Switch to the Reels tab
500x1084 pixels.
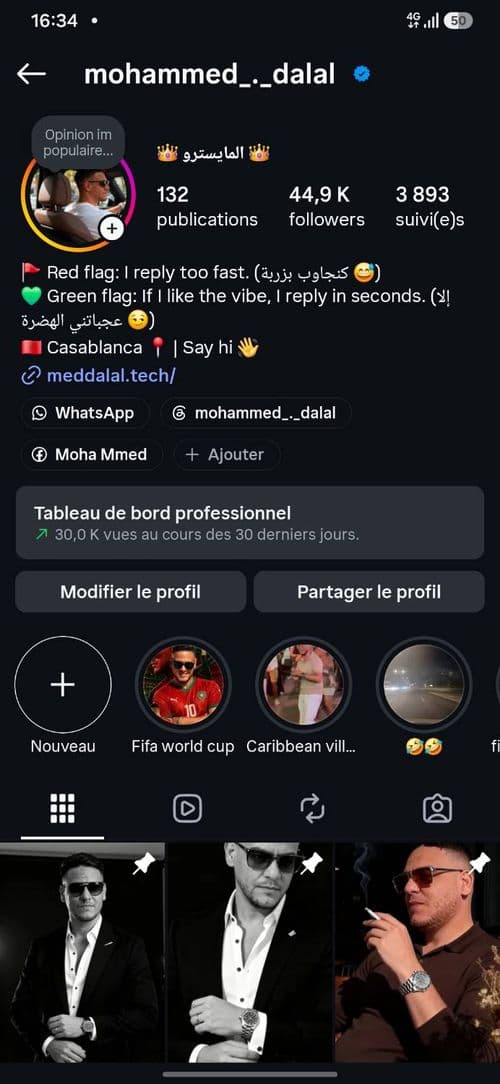[x=187, y=808]
